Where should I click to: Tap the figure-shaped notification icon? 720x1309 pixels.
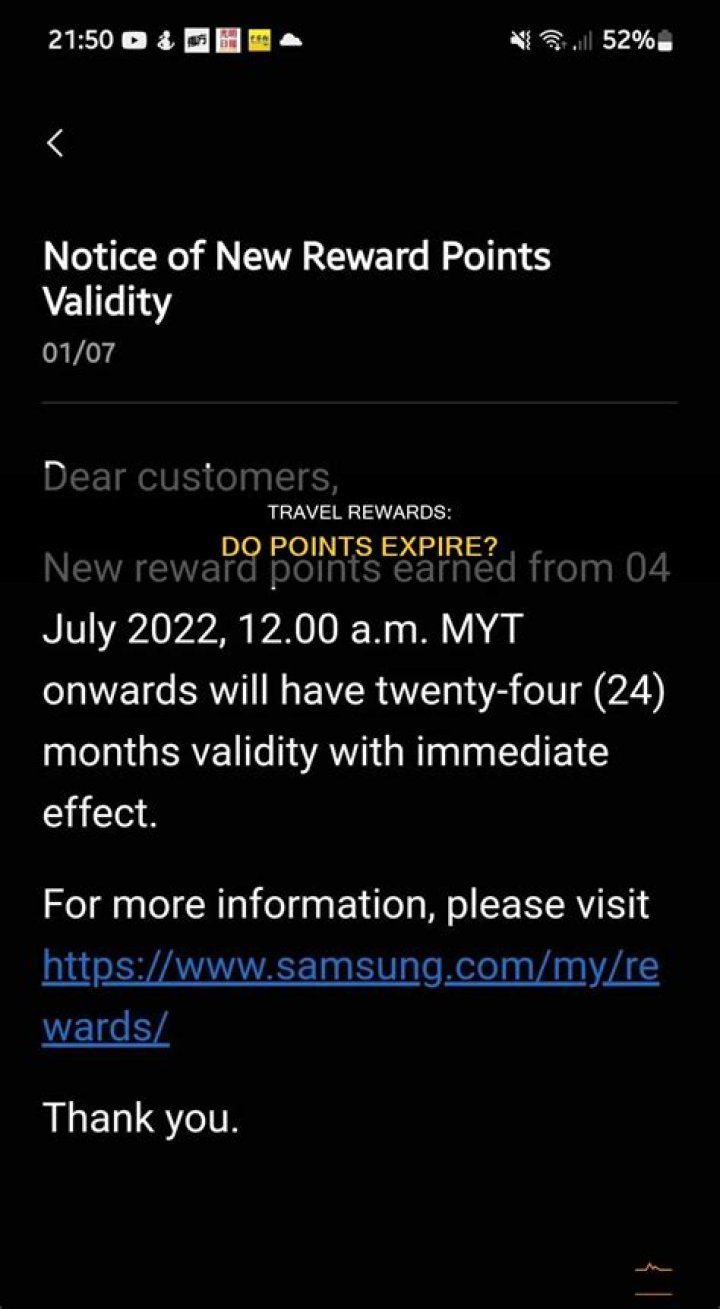(166, 41)
